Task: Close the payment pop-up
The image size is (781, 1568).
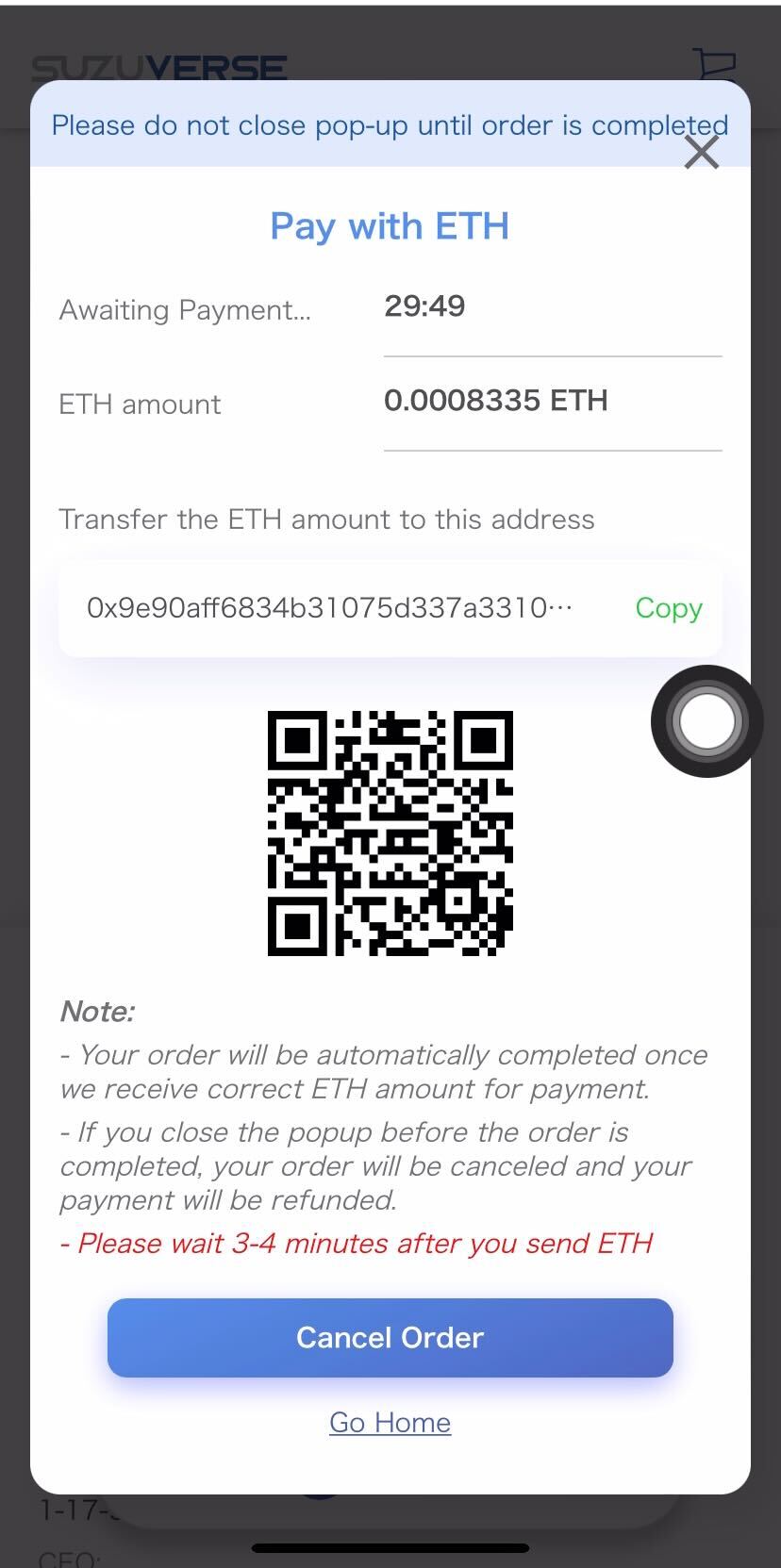Action: click(701, 152)
